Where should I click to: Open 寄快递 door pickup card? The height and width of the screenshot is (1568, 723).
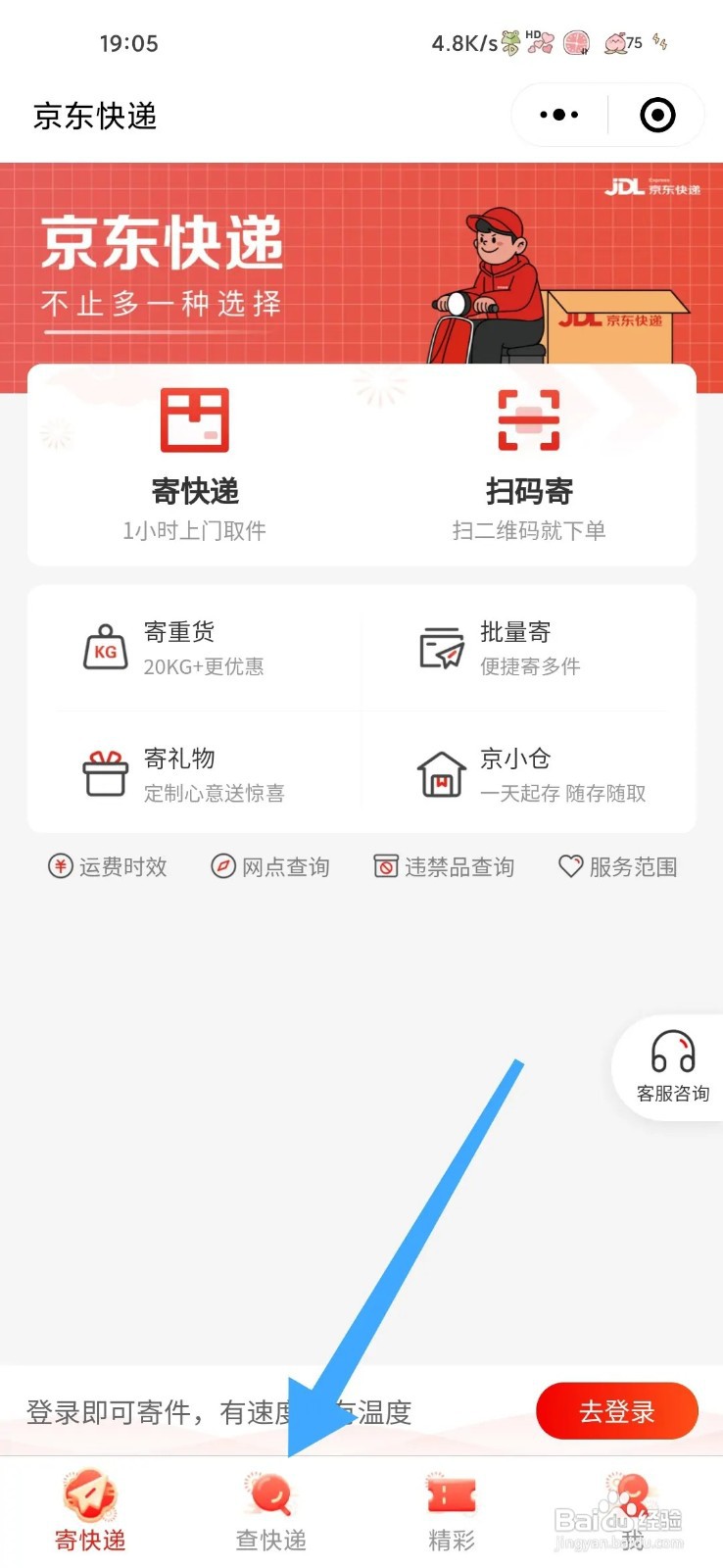[195, 465]
